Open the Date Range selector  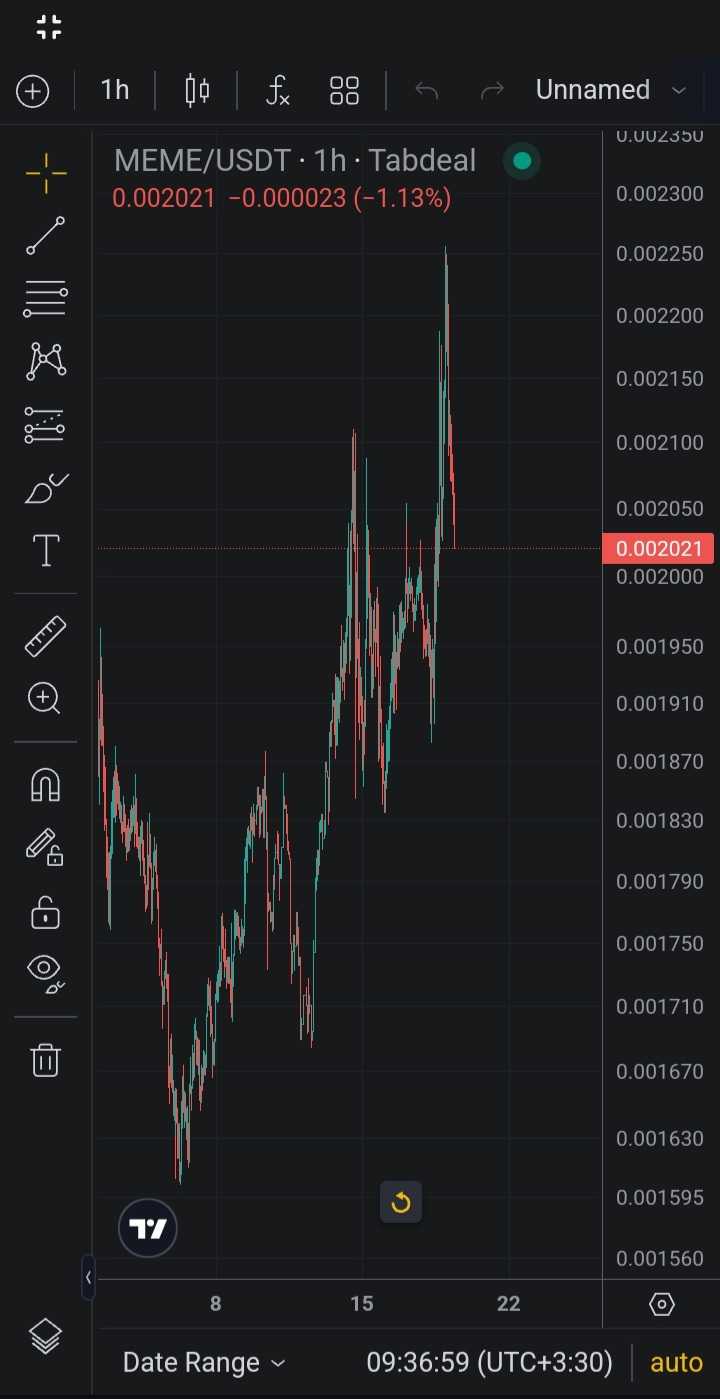204,1362
